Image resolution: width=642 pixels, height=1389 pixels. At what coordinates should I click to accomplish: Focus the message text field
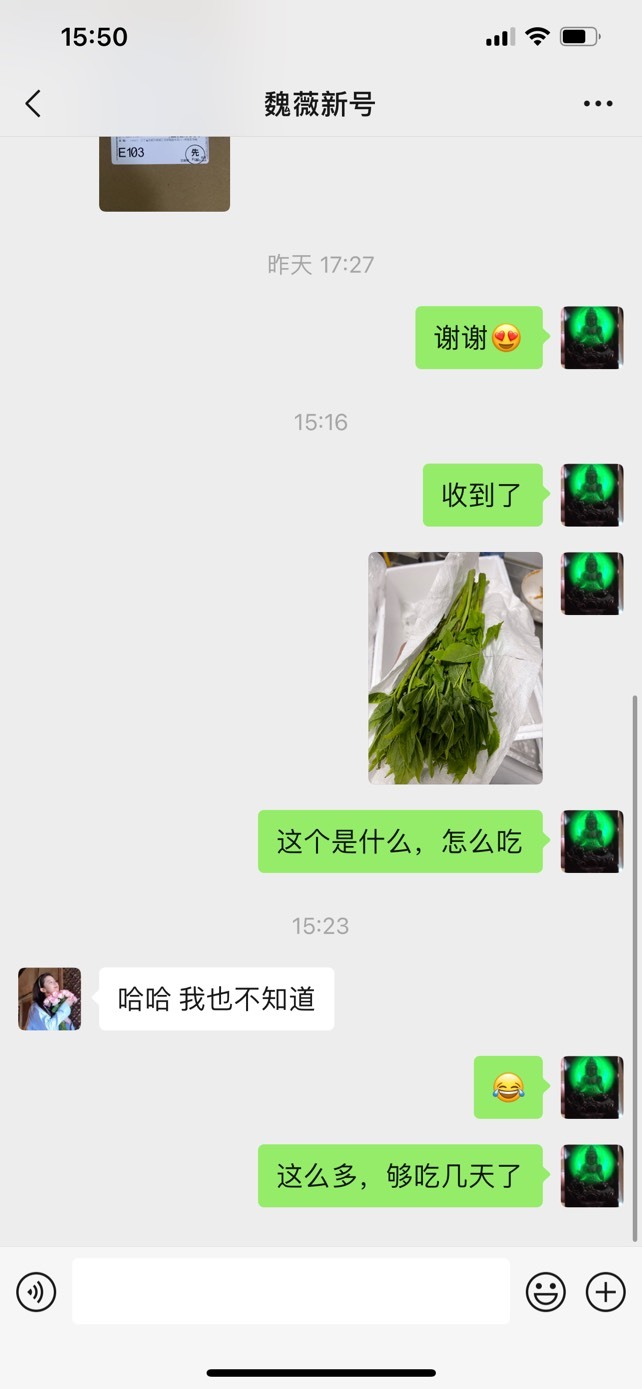pos(291,1291)
